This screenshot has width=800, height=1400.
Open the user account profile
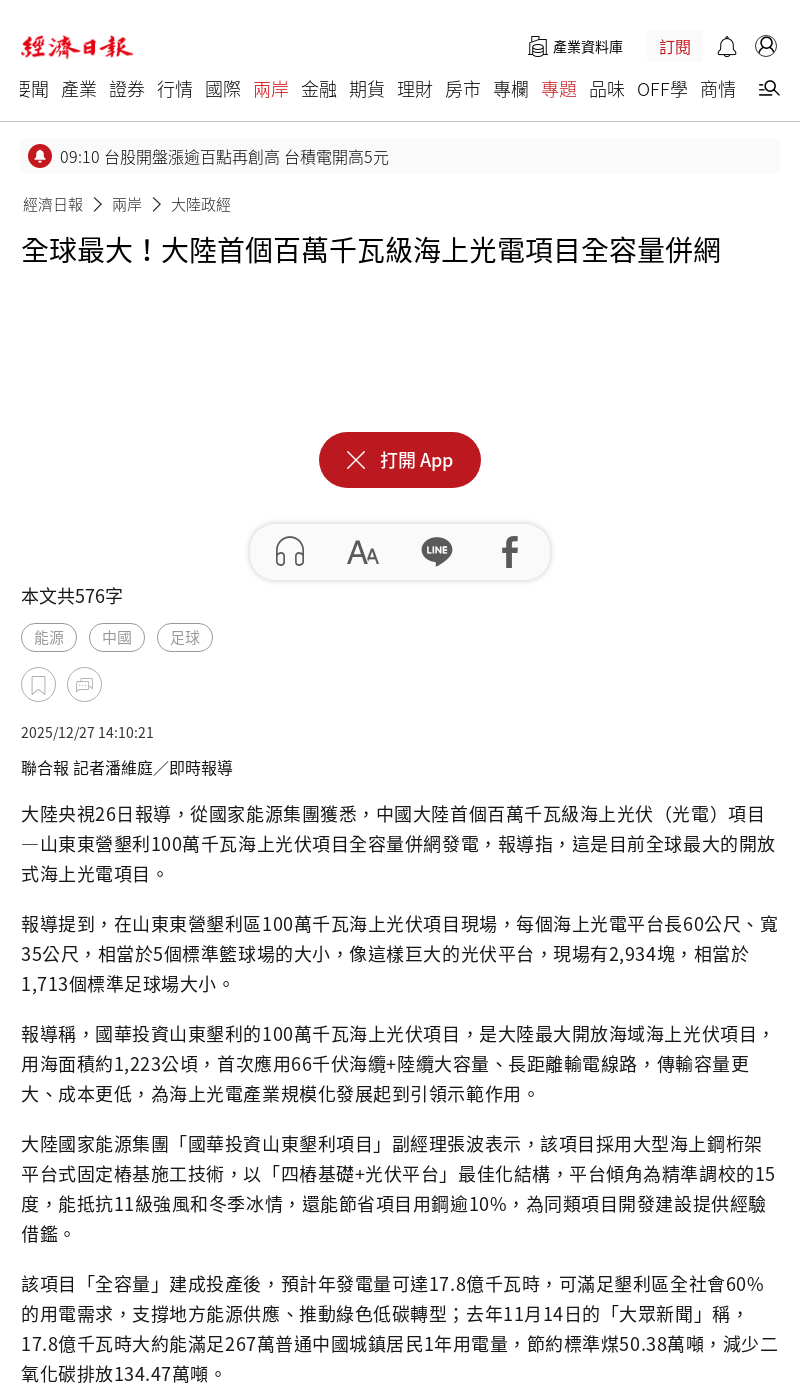766,46
